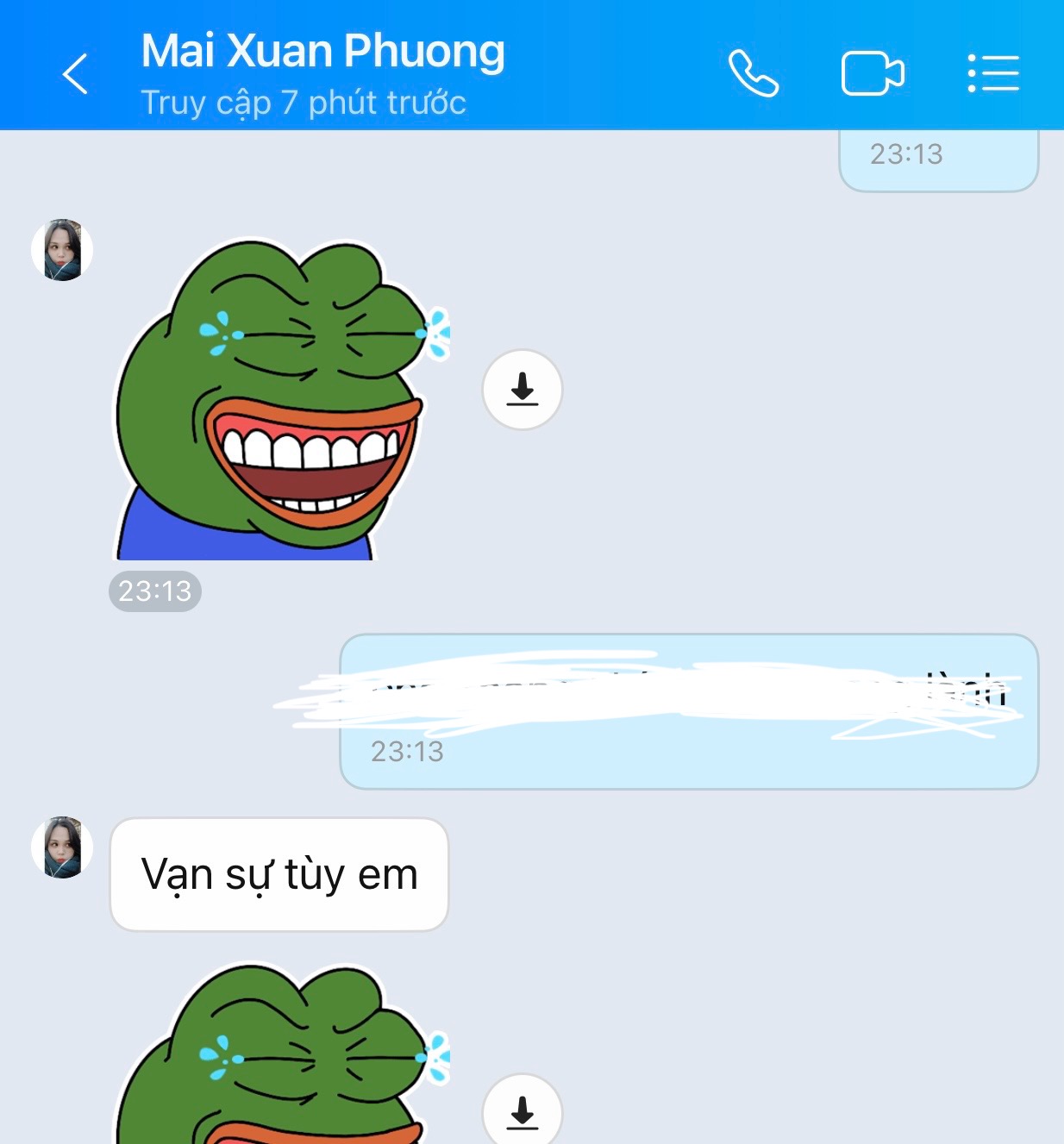Go back to the chat list
Viewport: 1064px width, 1144px height.
[x=76, y=73]
